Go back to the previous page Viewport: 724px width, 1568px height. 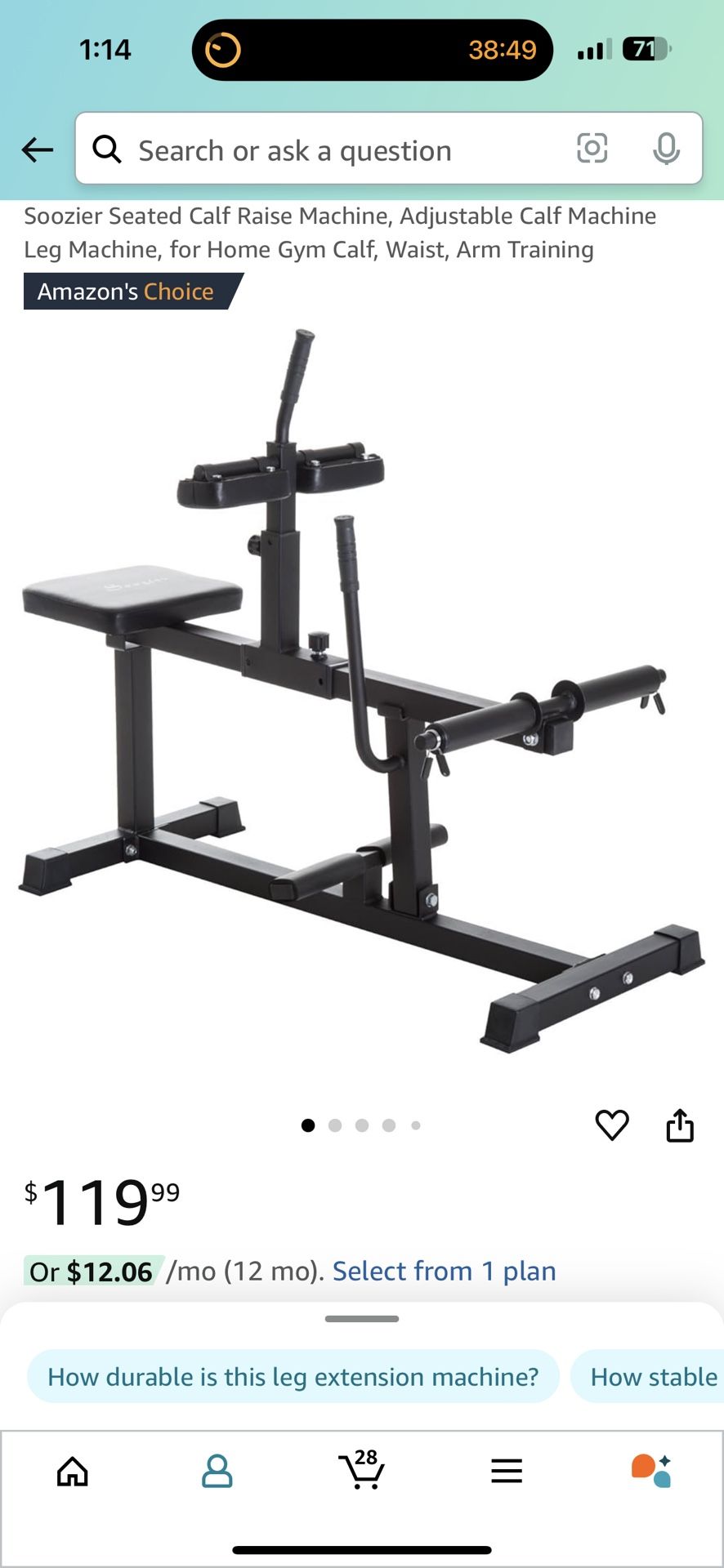click(38, 149)
